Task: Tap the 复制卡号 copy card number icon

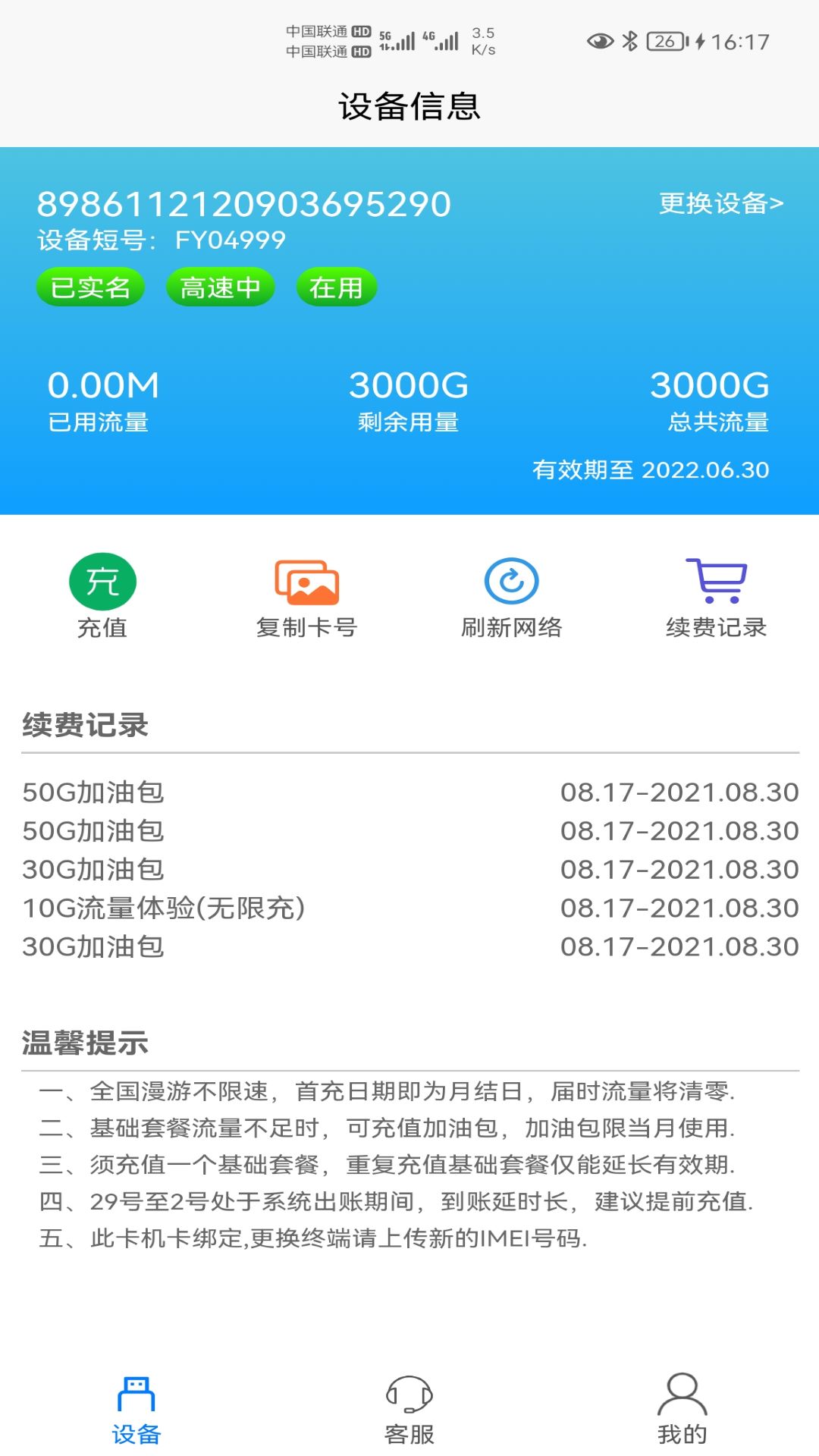Action: click(x=306, y=582)
